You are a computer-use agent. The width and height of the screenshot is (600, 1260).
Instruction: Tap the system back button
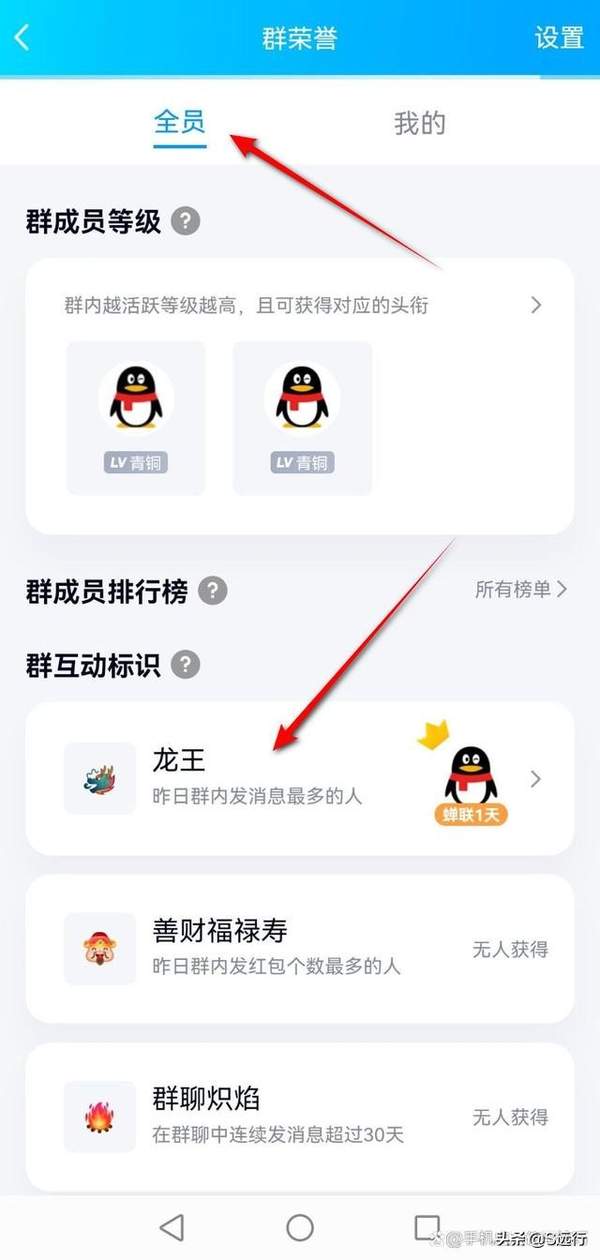[x=172, y=1227]
